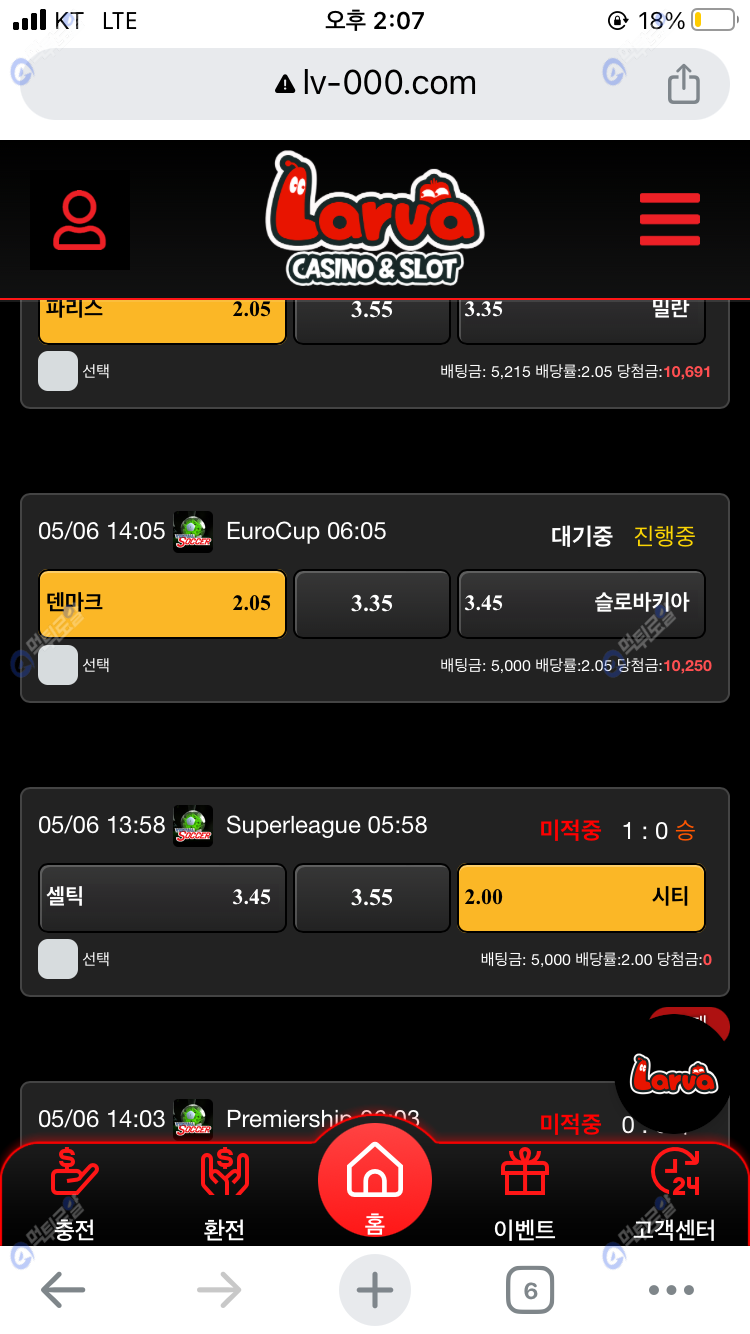The height and width of the screenshot is (1334, 750).
Task: Check the 선택 box under the 파리스 bet
Action: [58, 371]
